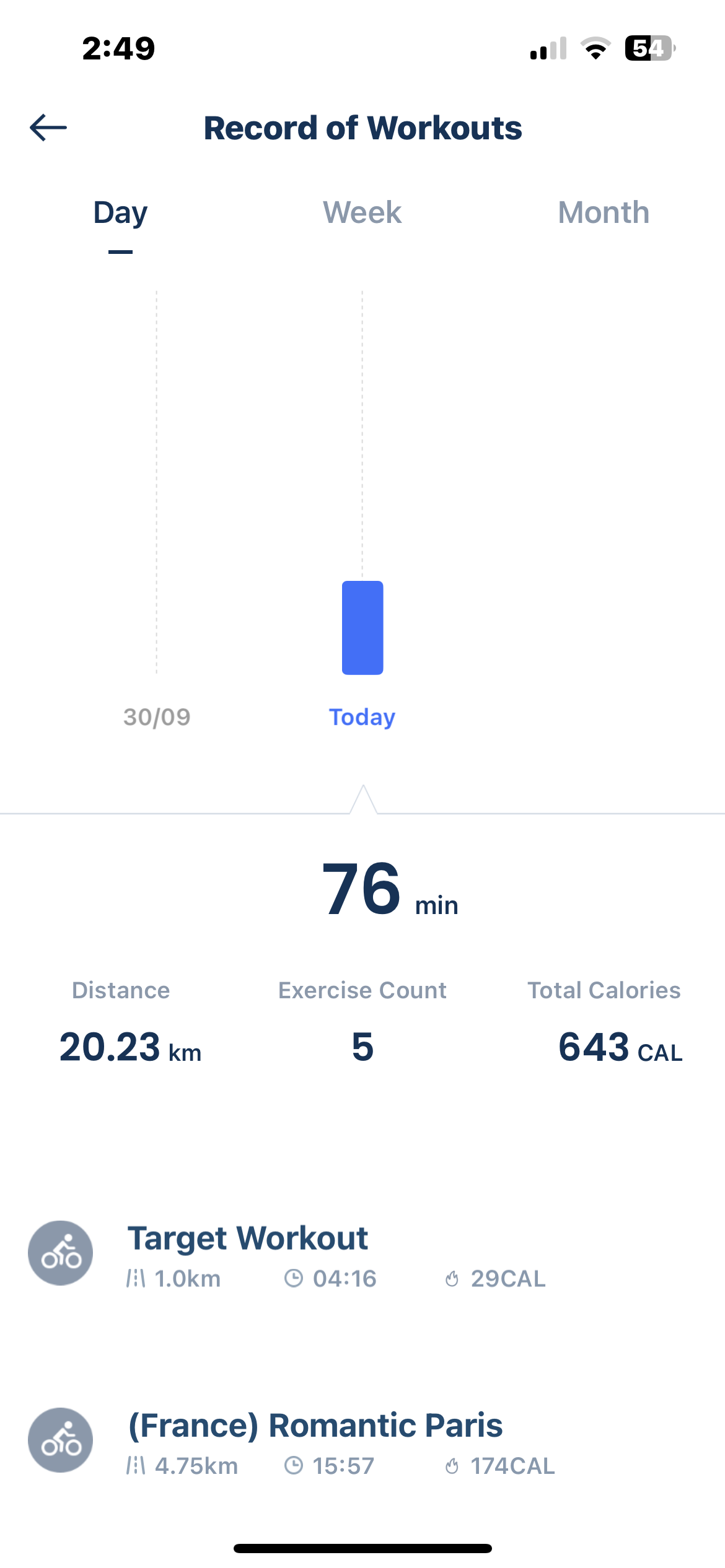
Task: Select the 30/09 day in the chart
Action: pyautogui.click(x=157, y=716)
